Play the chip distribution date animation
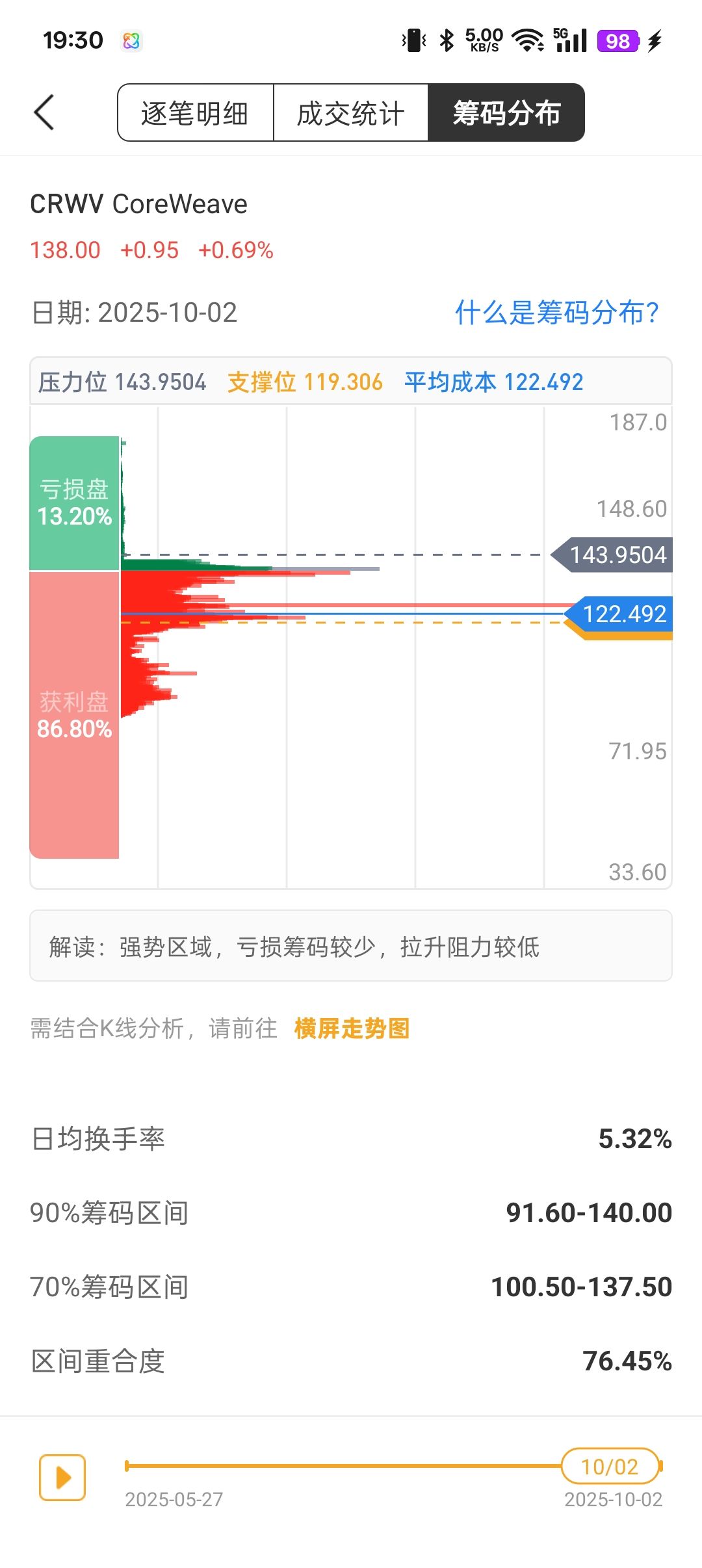The width and height of the screenshot is (702, 1568). point(62,1477)
